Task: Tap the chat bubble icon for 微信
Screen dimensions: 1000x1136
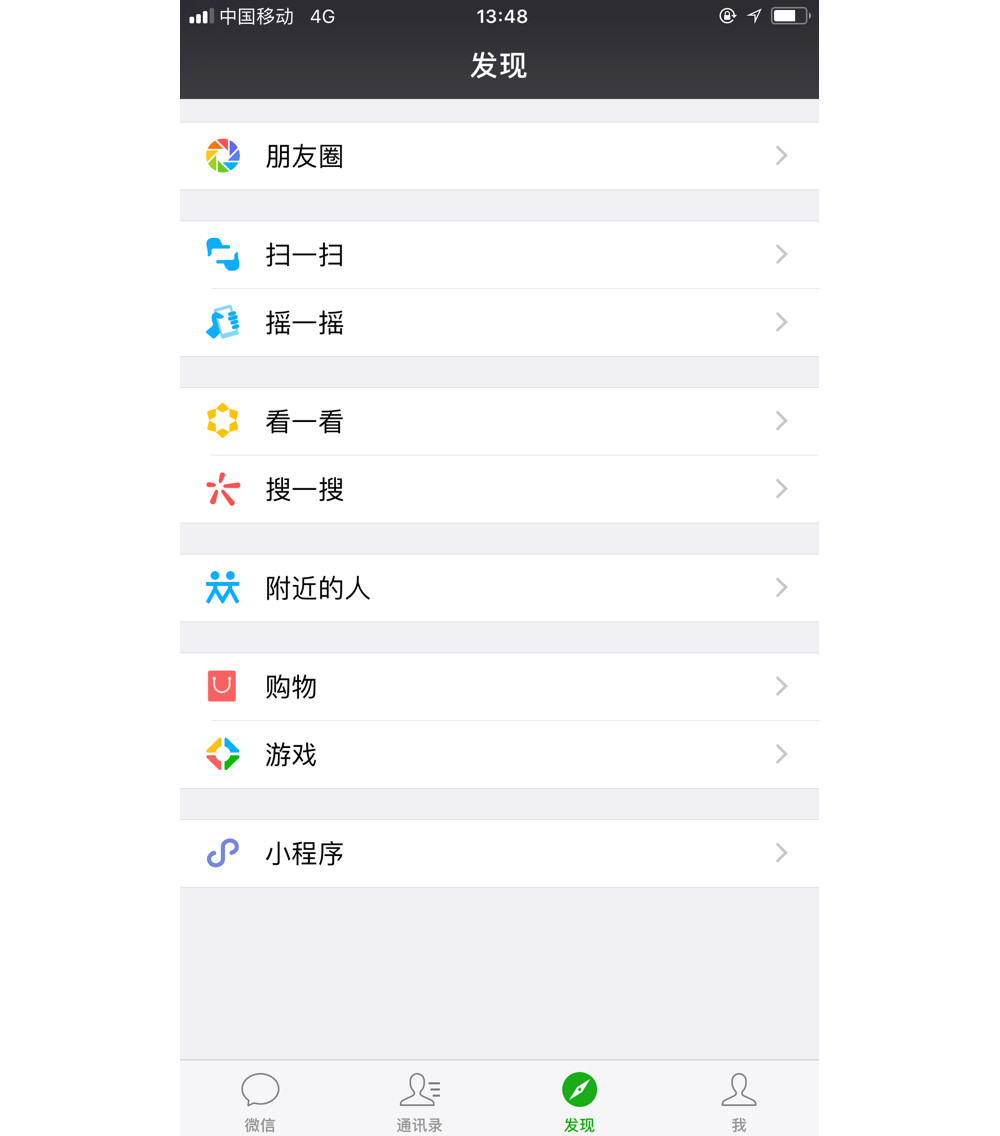Action: tap(260, 1087)
